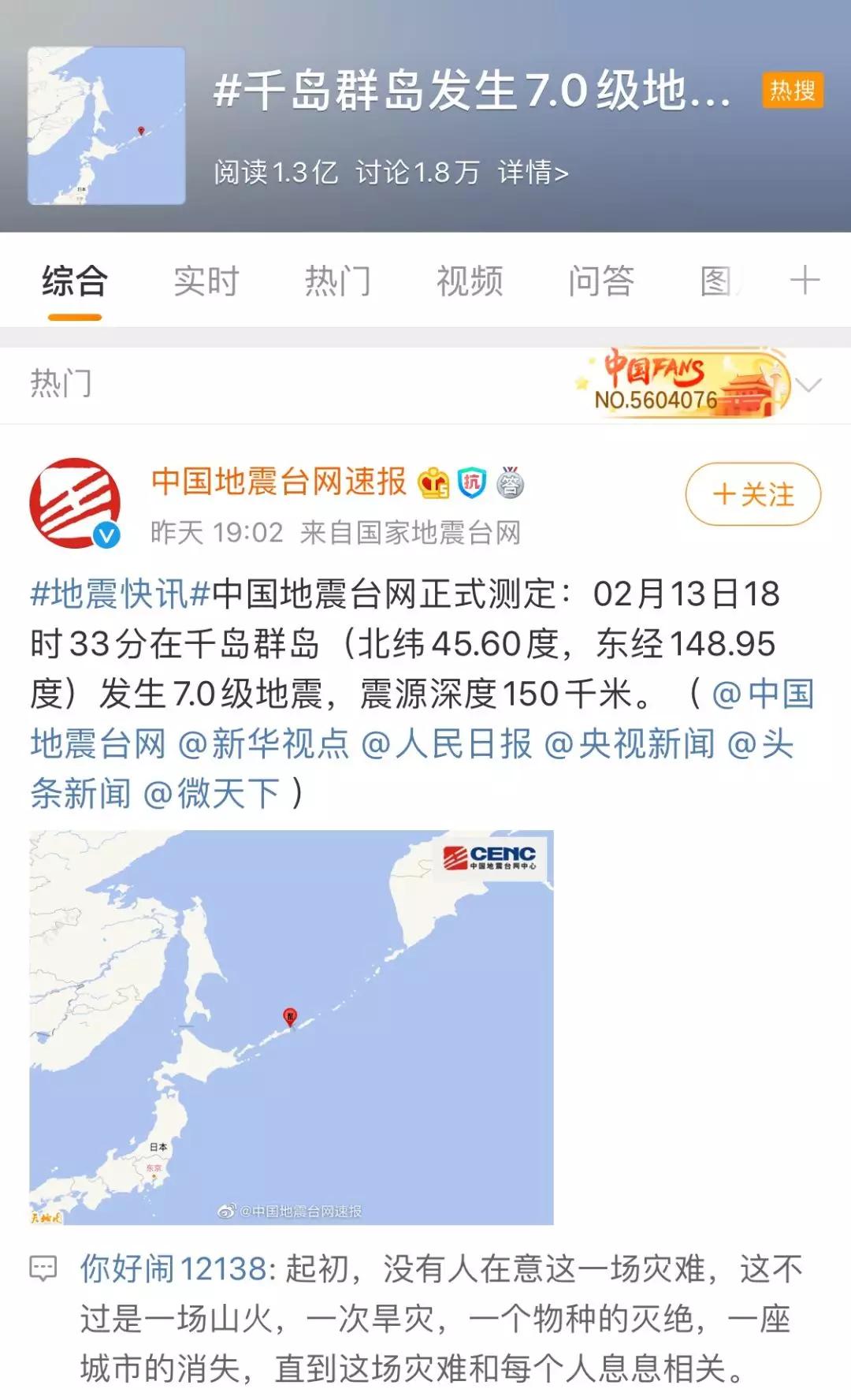Follow 中国地震台网速报 with the 关注 button
The width and height of the screenshot is (851, 1400).
pos(753,494)
